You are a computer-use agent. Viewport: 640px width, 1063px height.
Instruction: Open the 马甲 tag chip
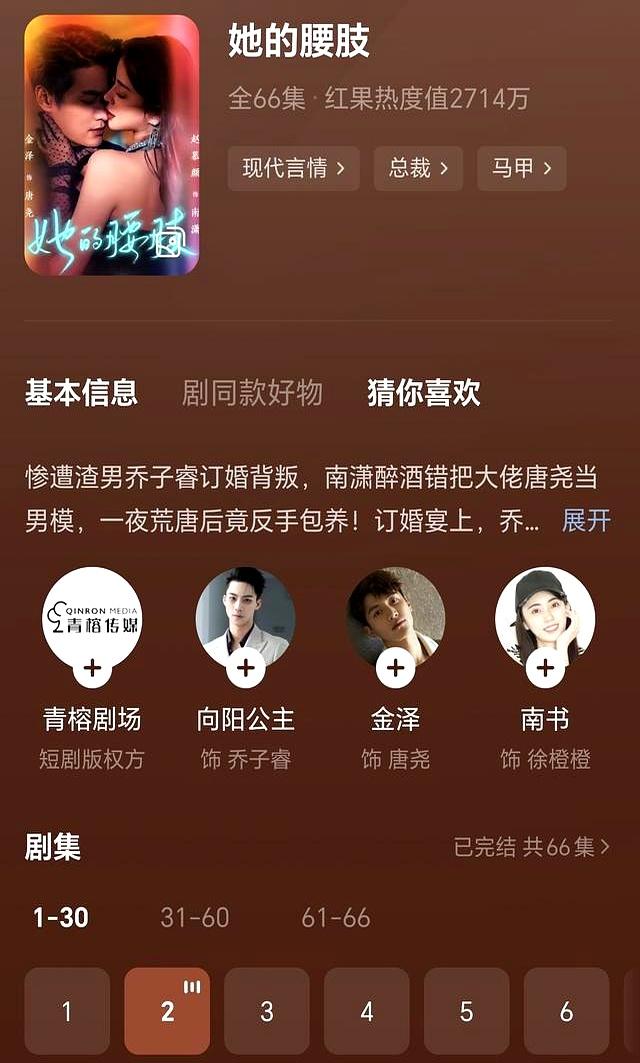(x=521, y=168)
